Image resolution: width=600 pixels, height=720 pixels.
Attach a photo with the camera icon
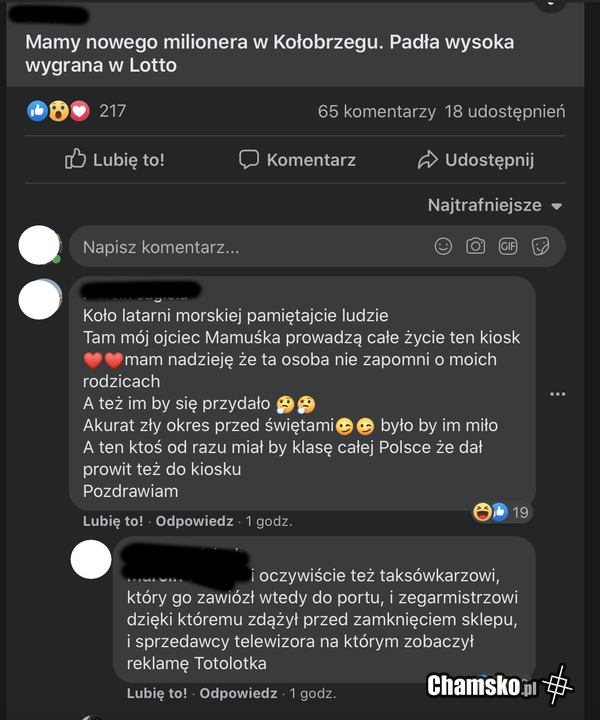(476, 247)
